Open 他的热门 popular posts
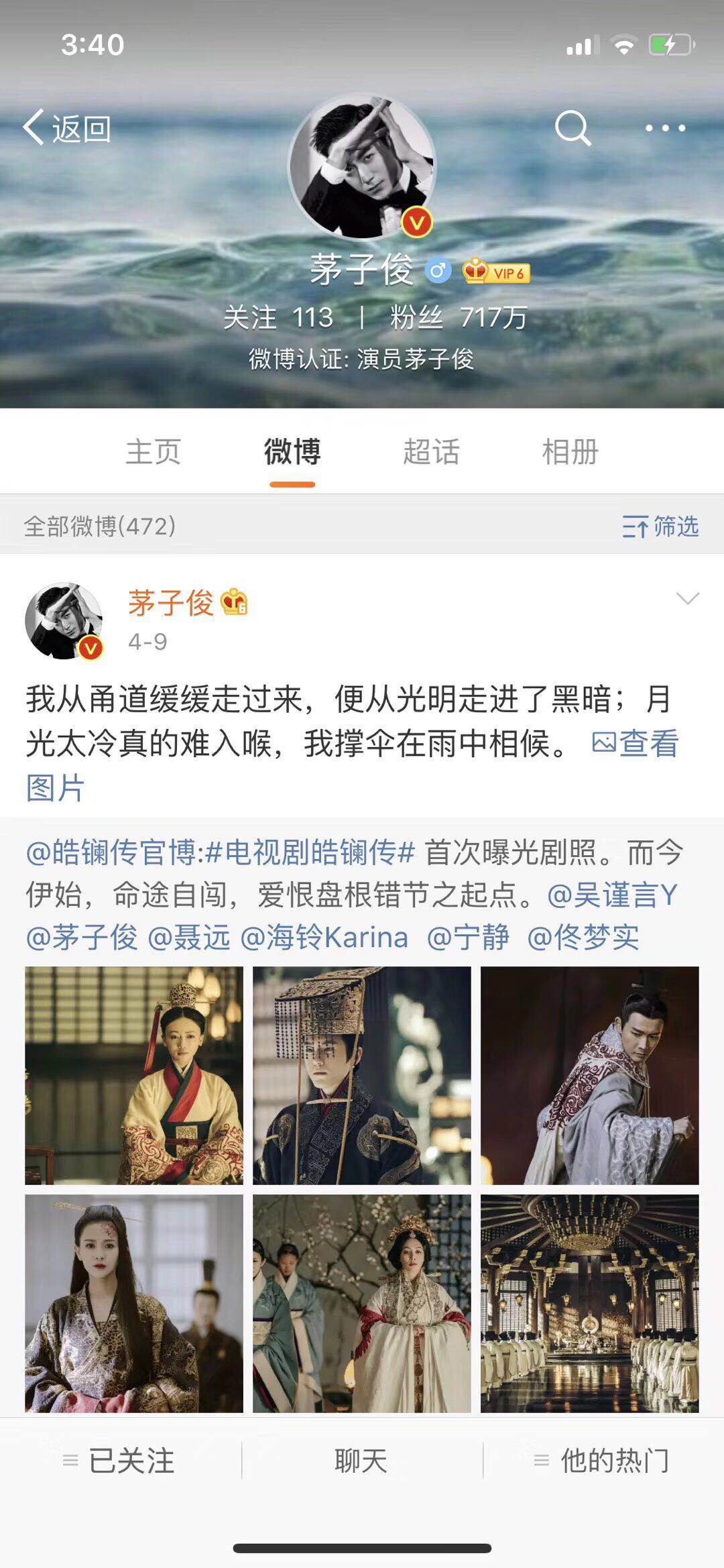This screenshot has height=1568, width=724. coord(603,1460)
